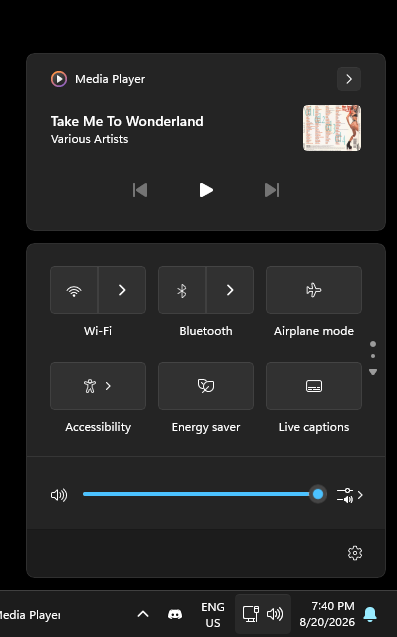Turn on Energy saver
The width and height of the screenshot is (397, 637).
[206, 386]
